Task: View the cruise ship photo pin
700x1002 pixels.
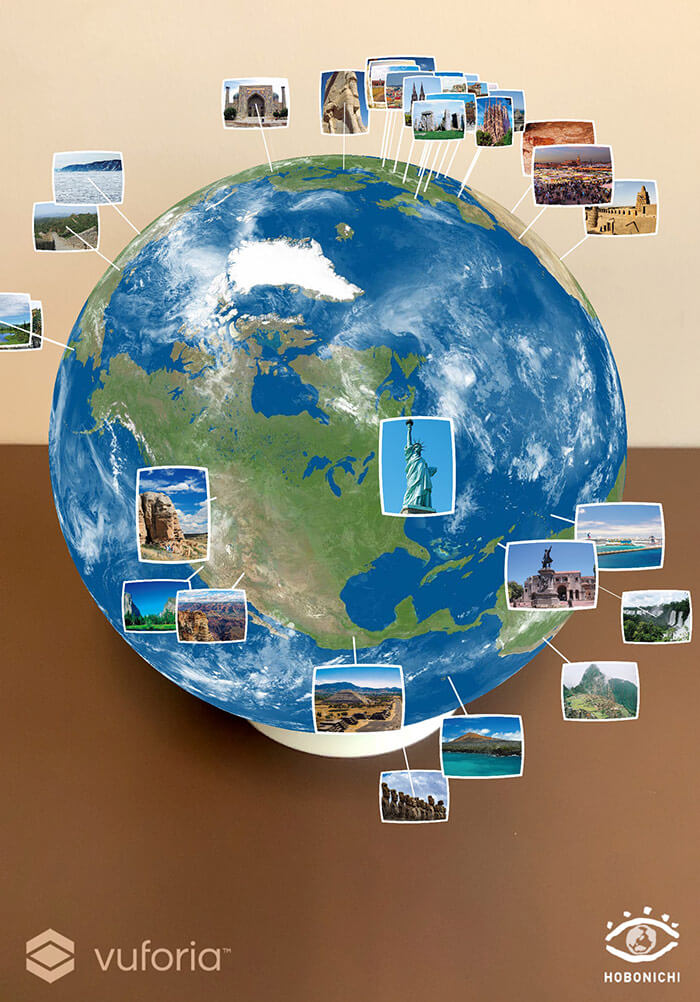Action: [x=619, y=536]
